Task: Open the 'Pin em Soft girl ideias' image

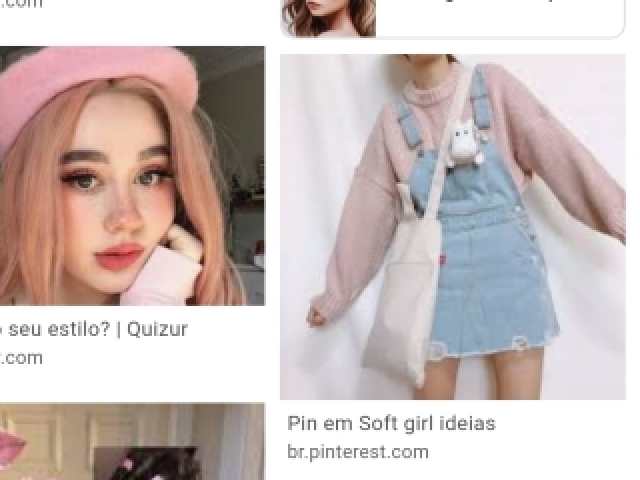Action: [452, 228]
